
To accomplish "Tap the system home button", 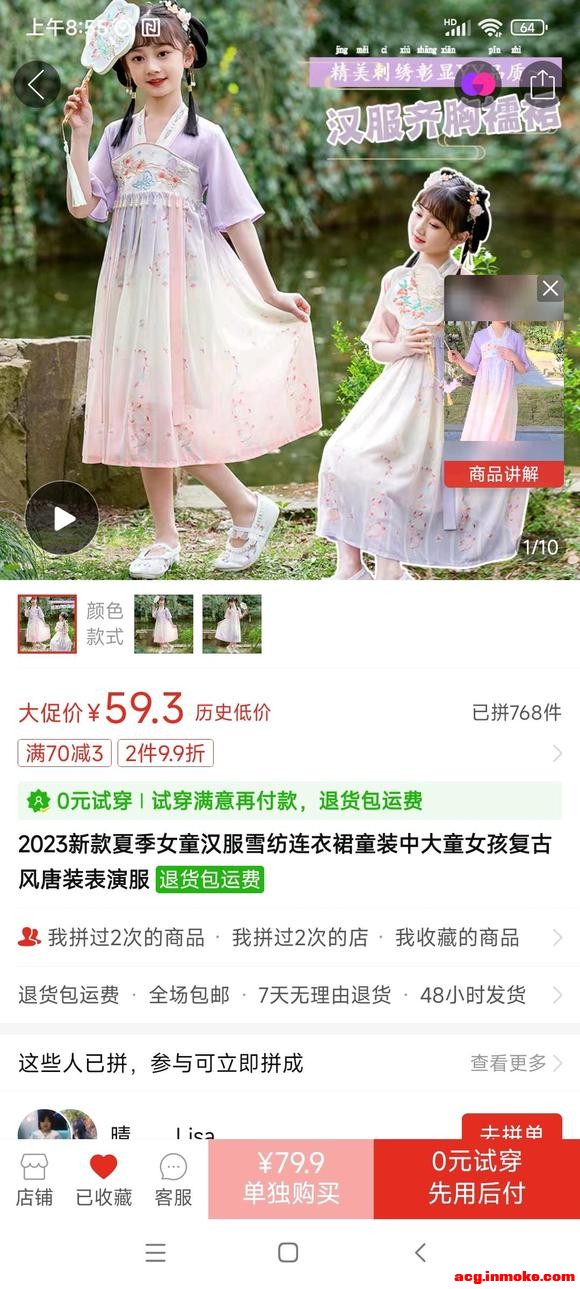I will 288,1252.
